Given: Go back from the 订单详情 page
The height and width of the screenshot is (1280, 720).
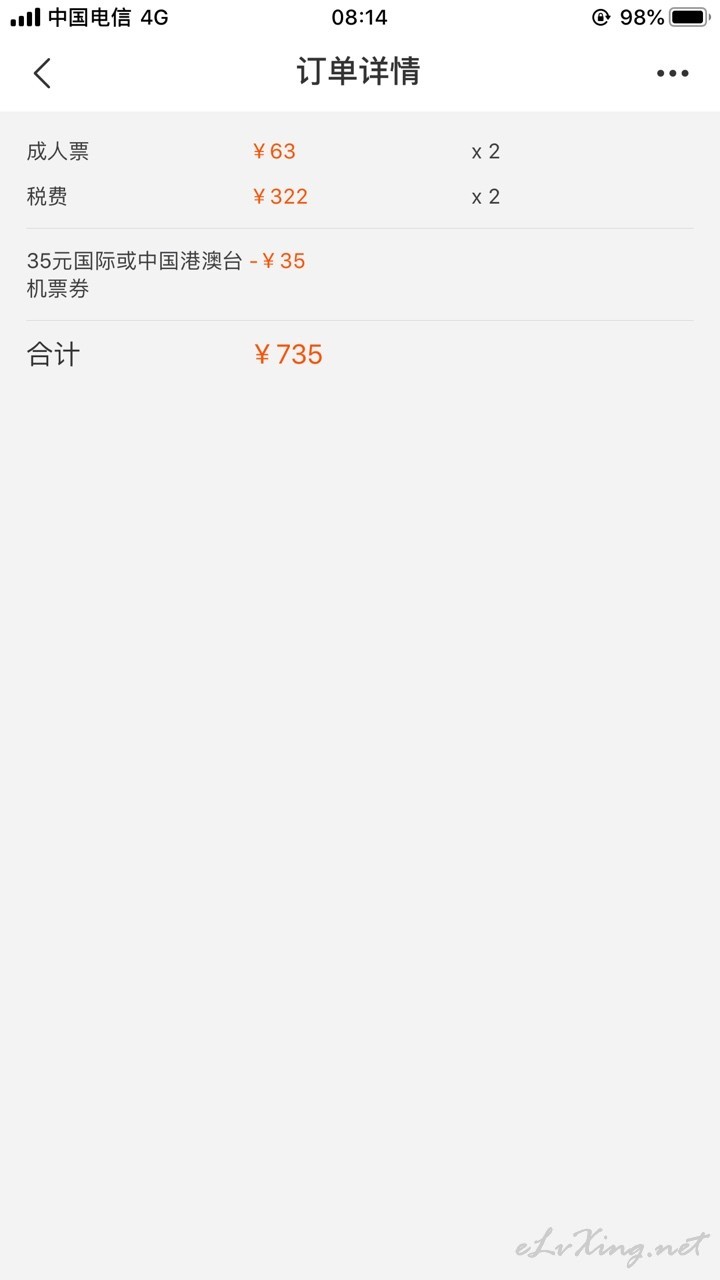Looking at the screenshot, I should [42, 73].
